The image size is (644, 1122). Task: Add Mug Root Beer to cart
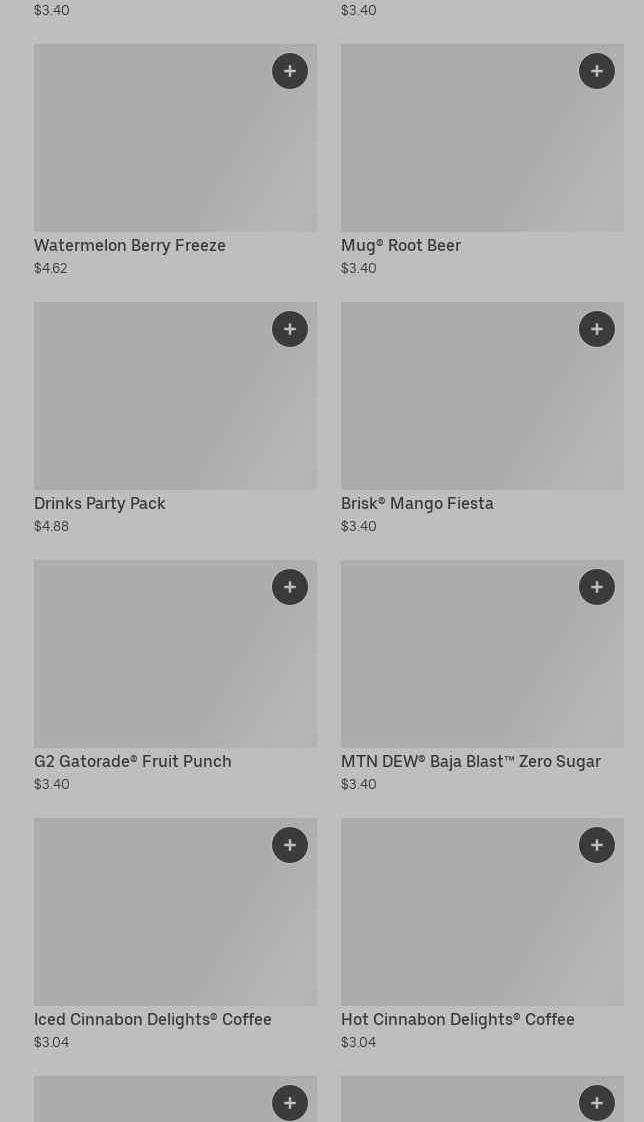pos(597,71)
